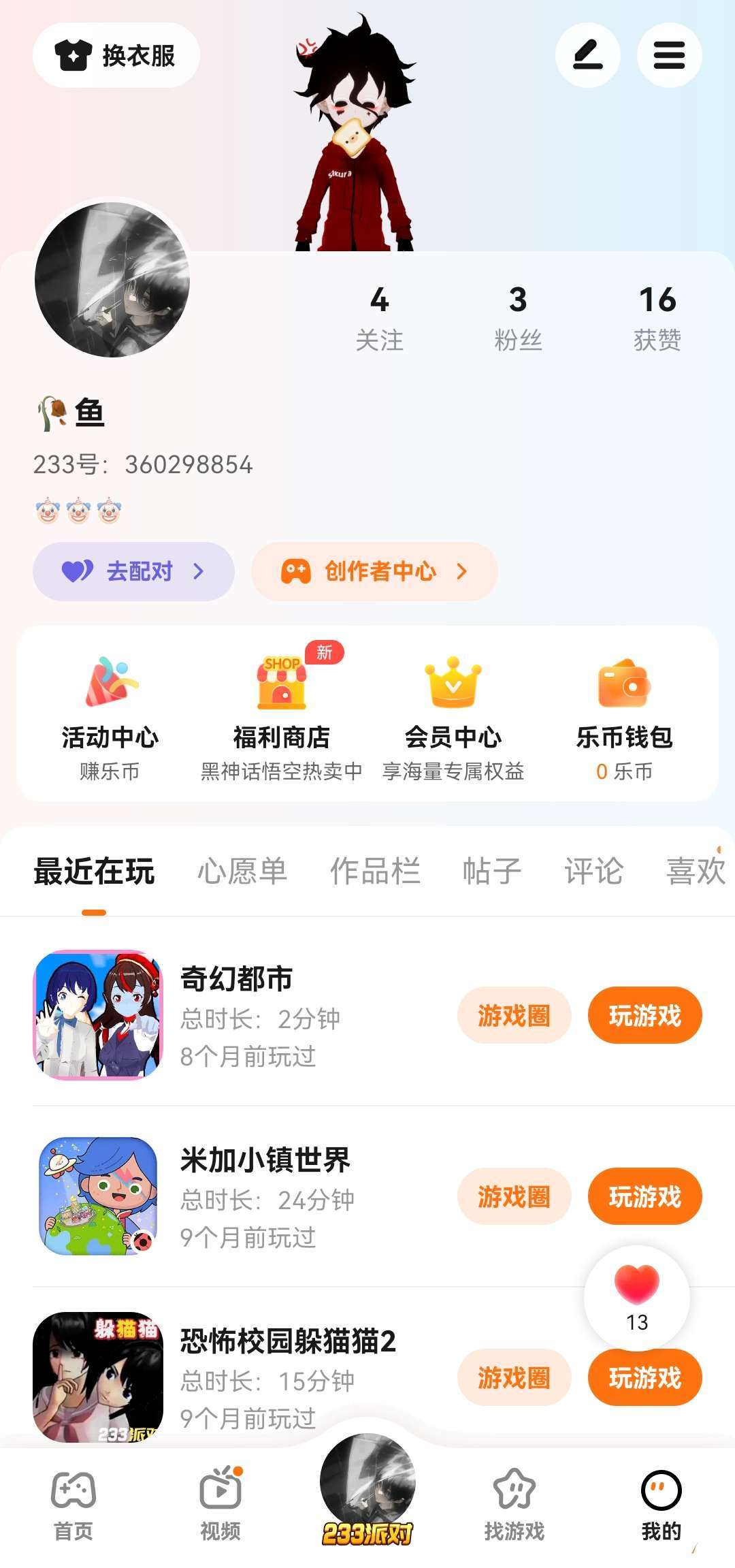This screenshot has height=1568, width=735.
Task: Tap the round profile avatar photo
Action: tap(112, 279)
